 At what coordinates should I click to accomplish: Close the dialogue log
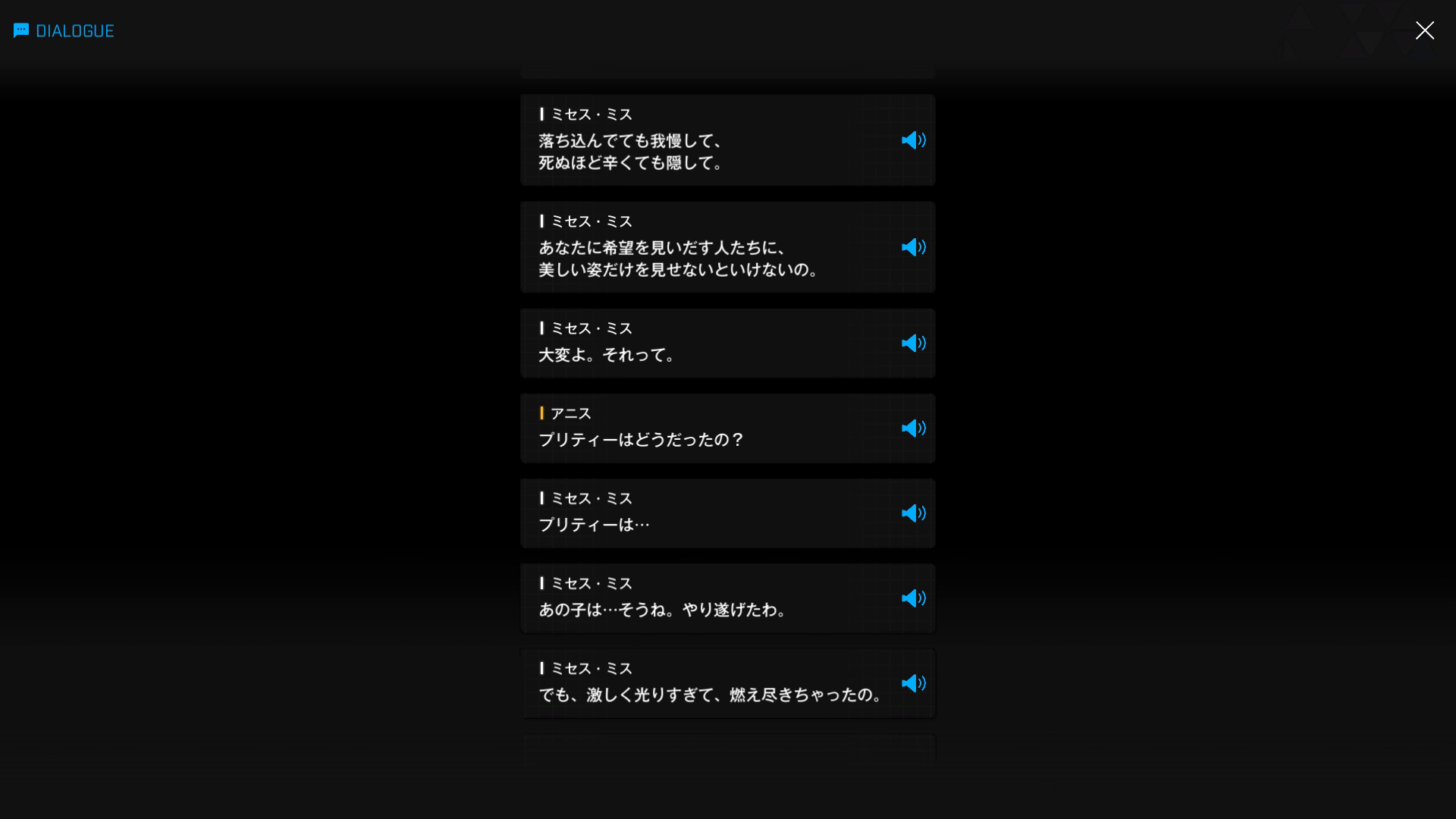tap(1424, 30)
